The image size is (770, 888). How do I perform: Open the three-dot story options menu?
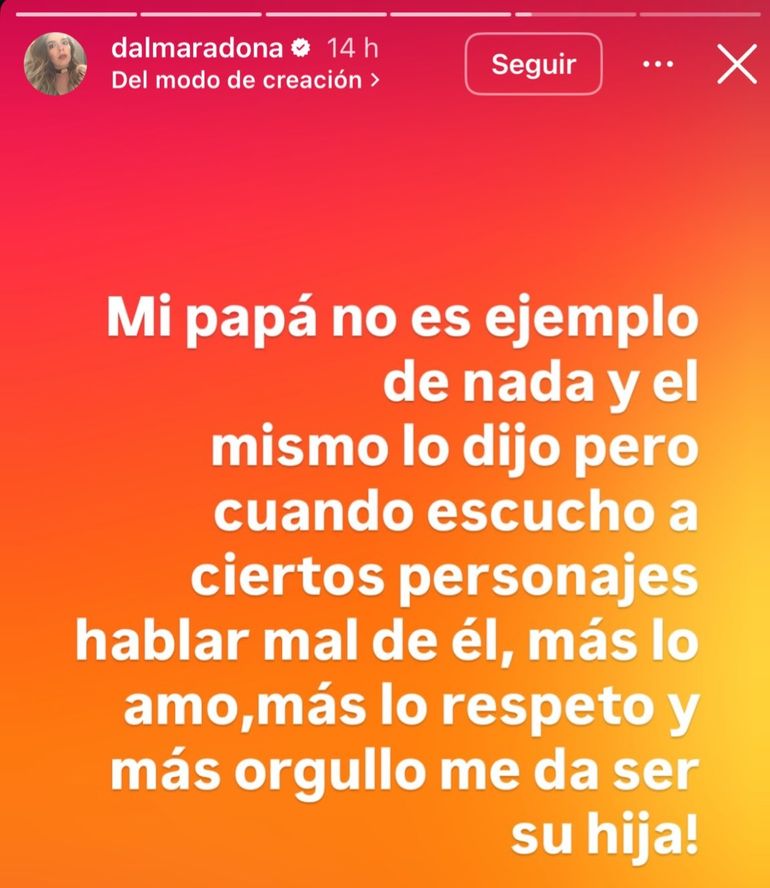click(657, 65)
